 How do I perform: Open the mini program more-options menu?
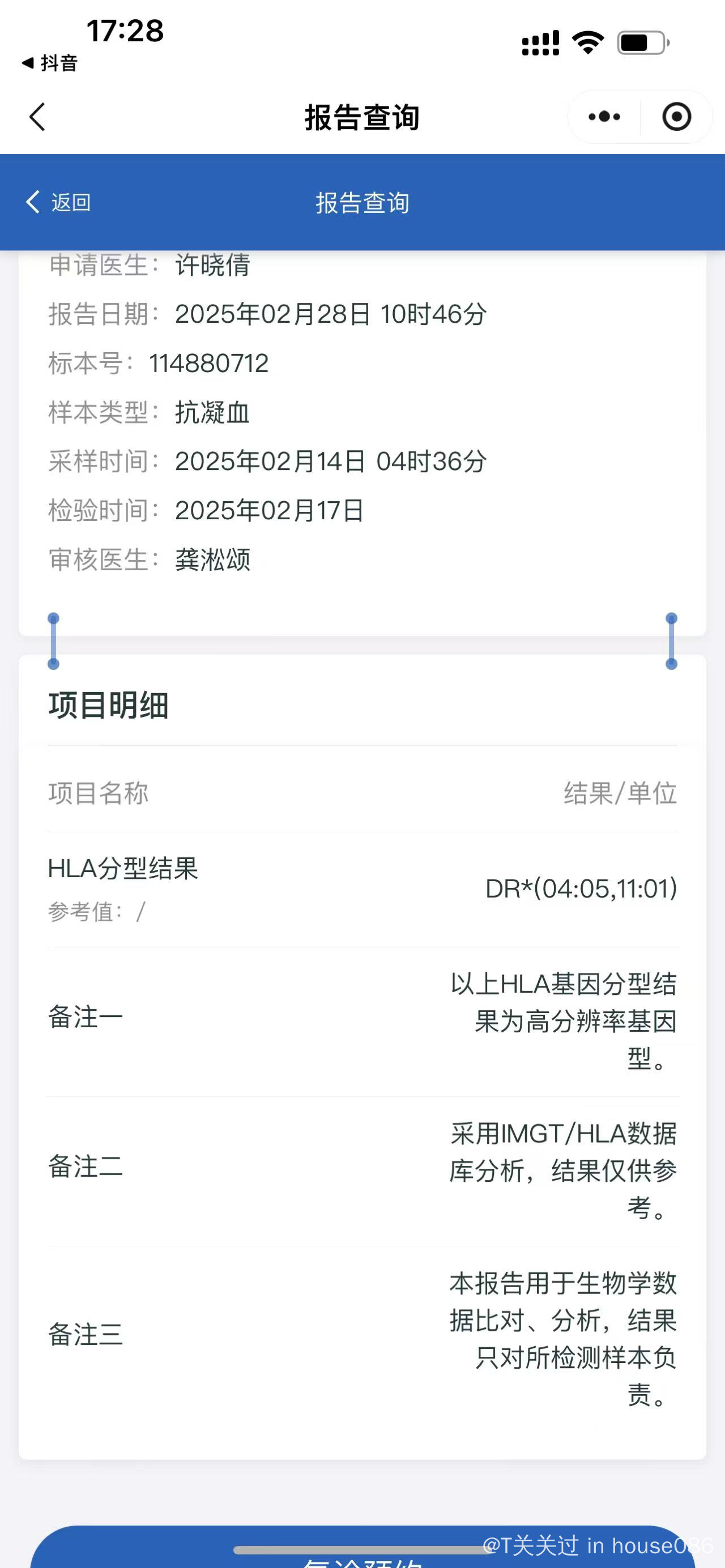604,117
